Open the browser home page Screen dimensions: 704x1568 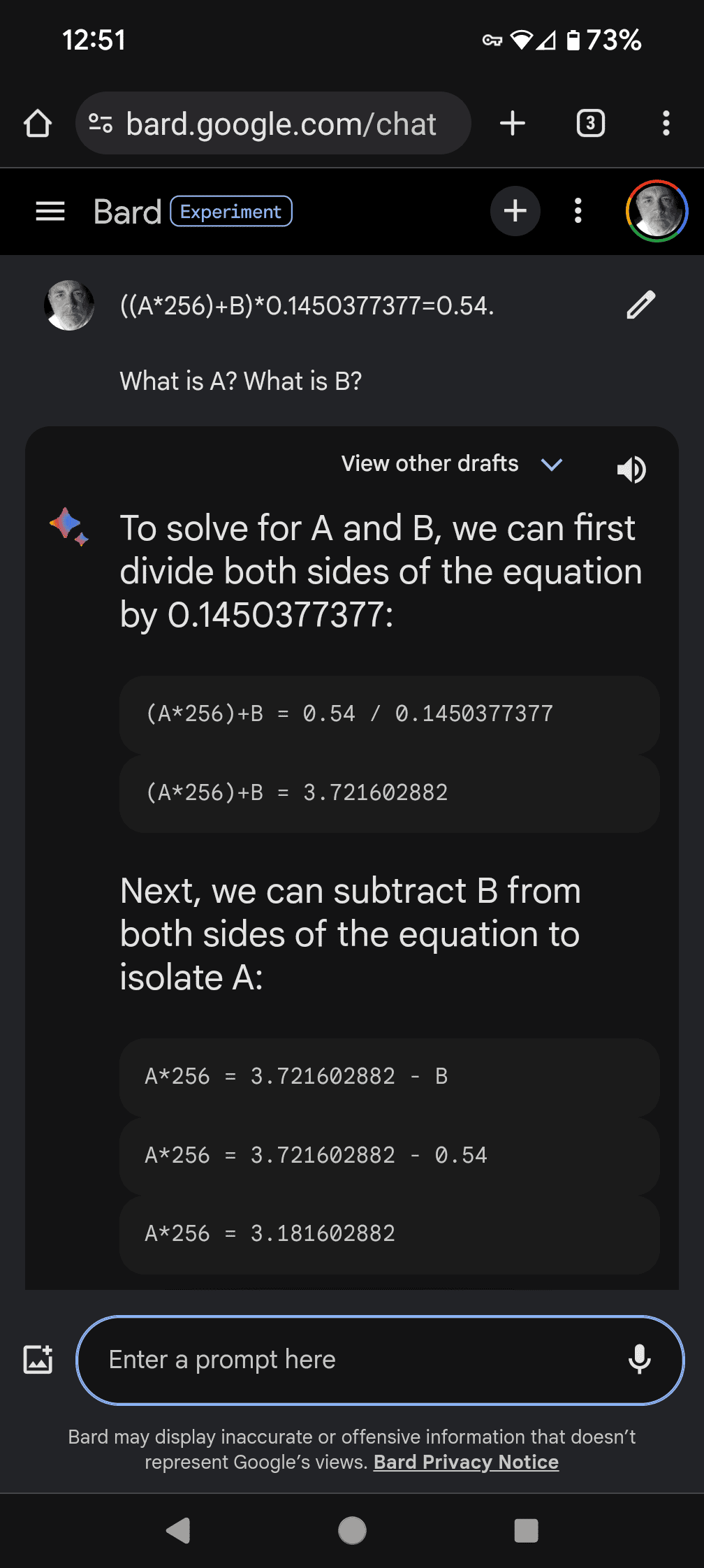pyautogui.click(x=38, y=124)
